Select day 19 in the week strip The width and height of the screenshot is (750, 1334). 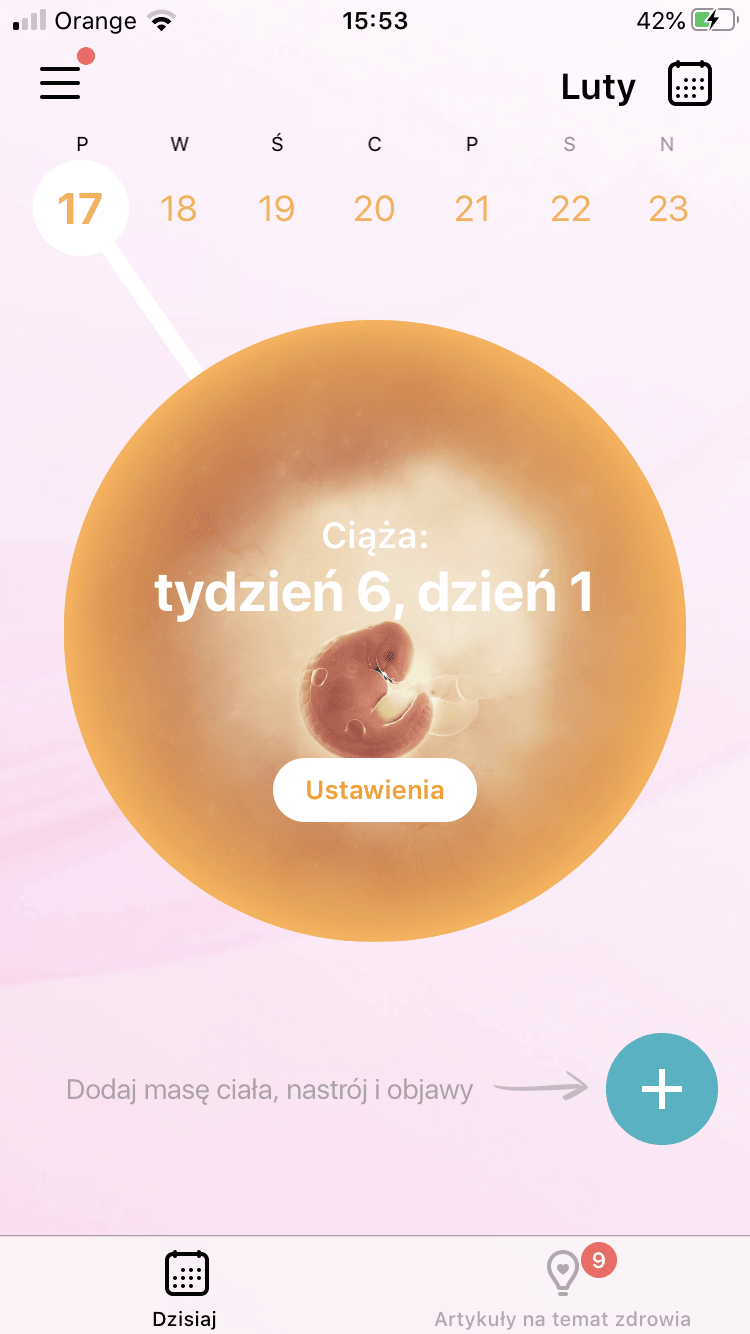pyautogui.click(x=276, y=208)
